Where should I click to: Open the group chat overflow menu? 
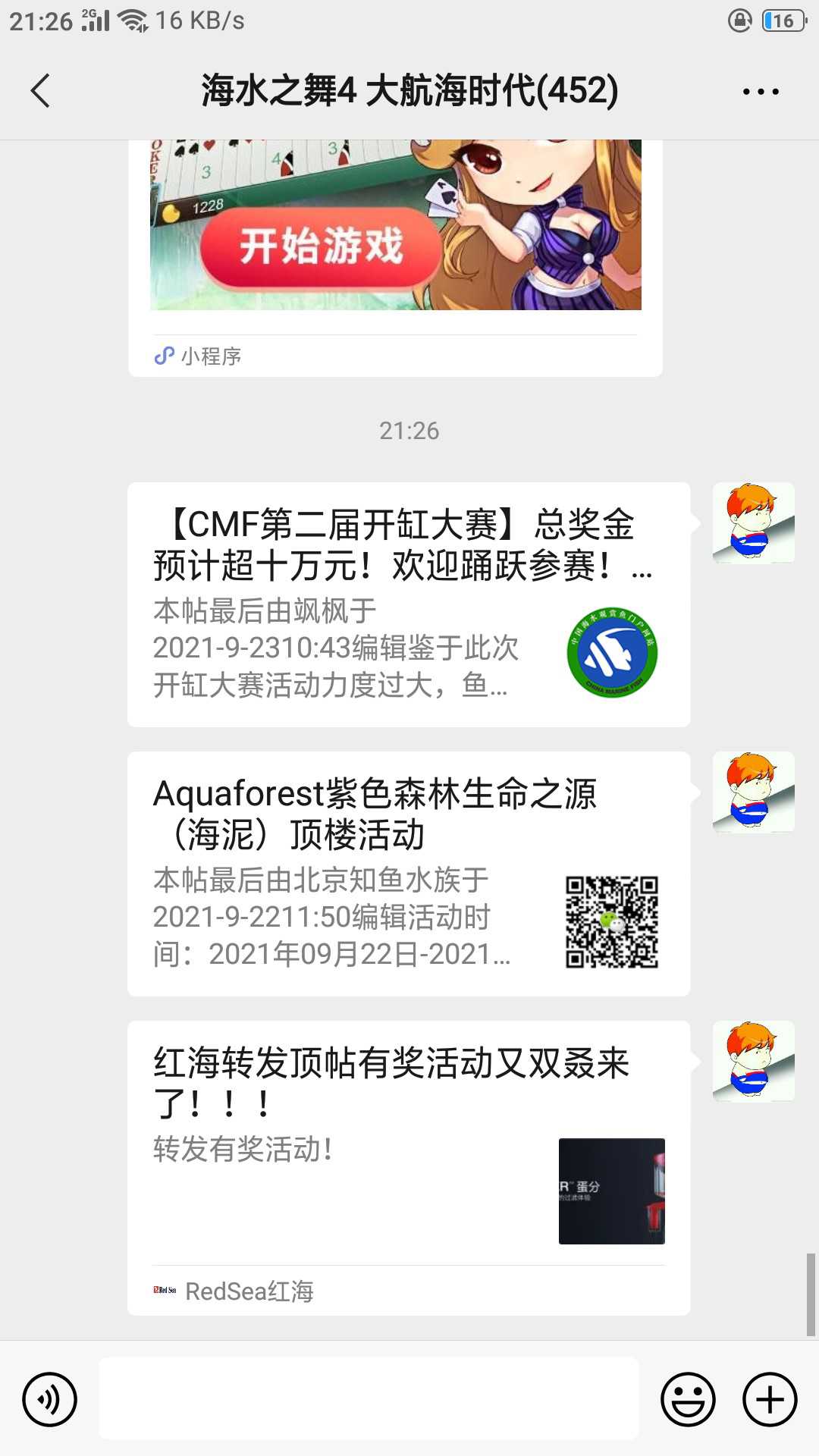click(x=760, y=92)
